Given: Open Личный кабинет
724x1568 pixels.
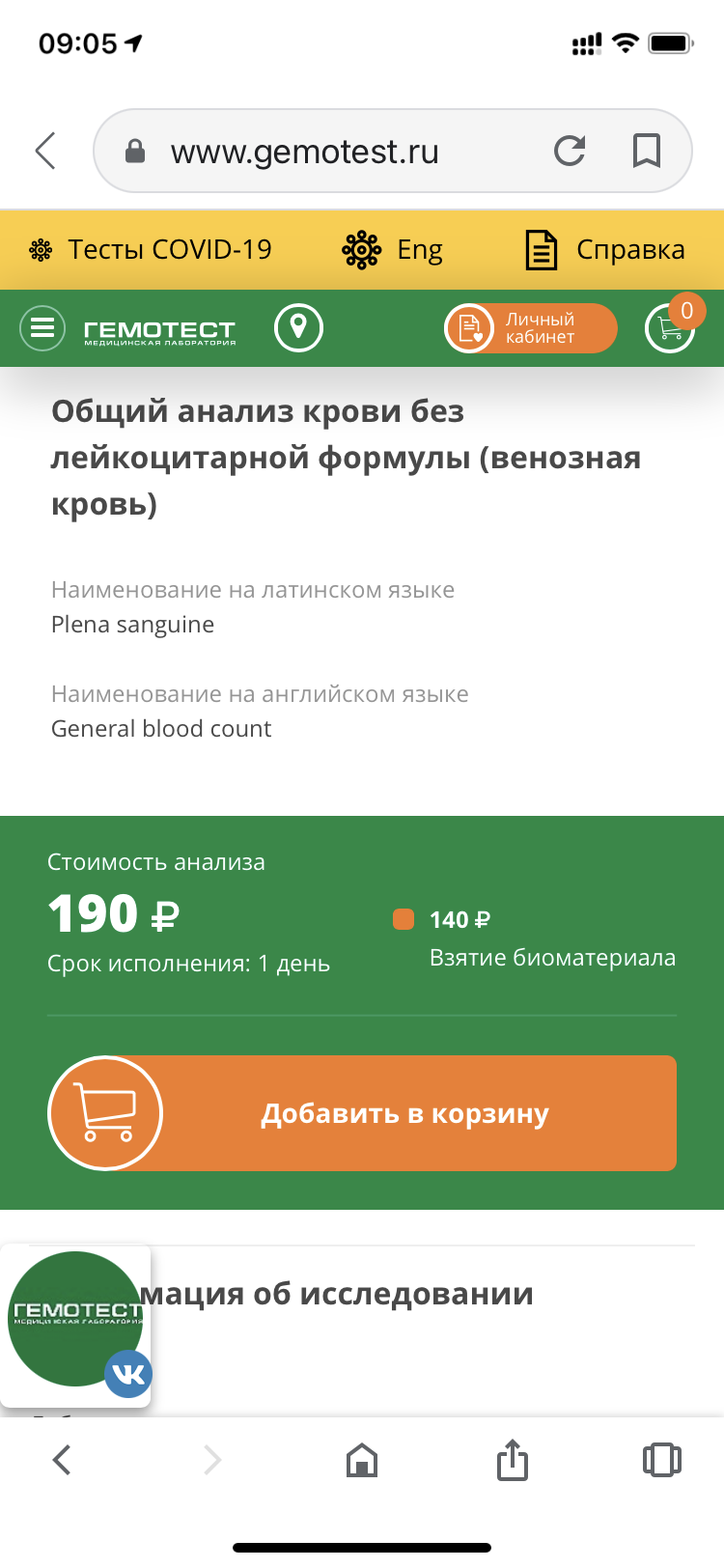Looking at the screenshot, I should [530, 328].
